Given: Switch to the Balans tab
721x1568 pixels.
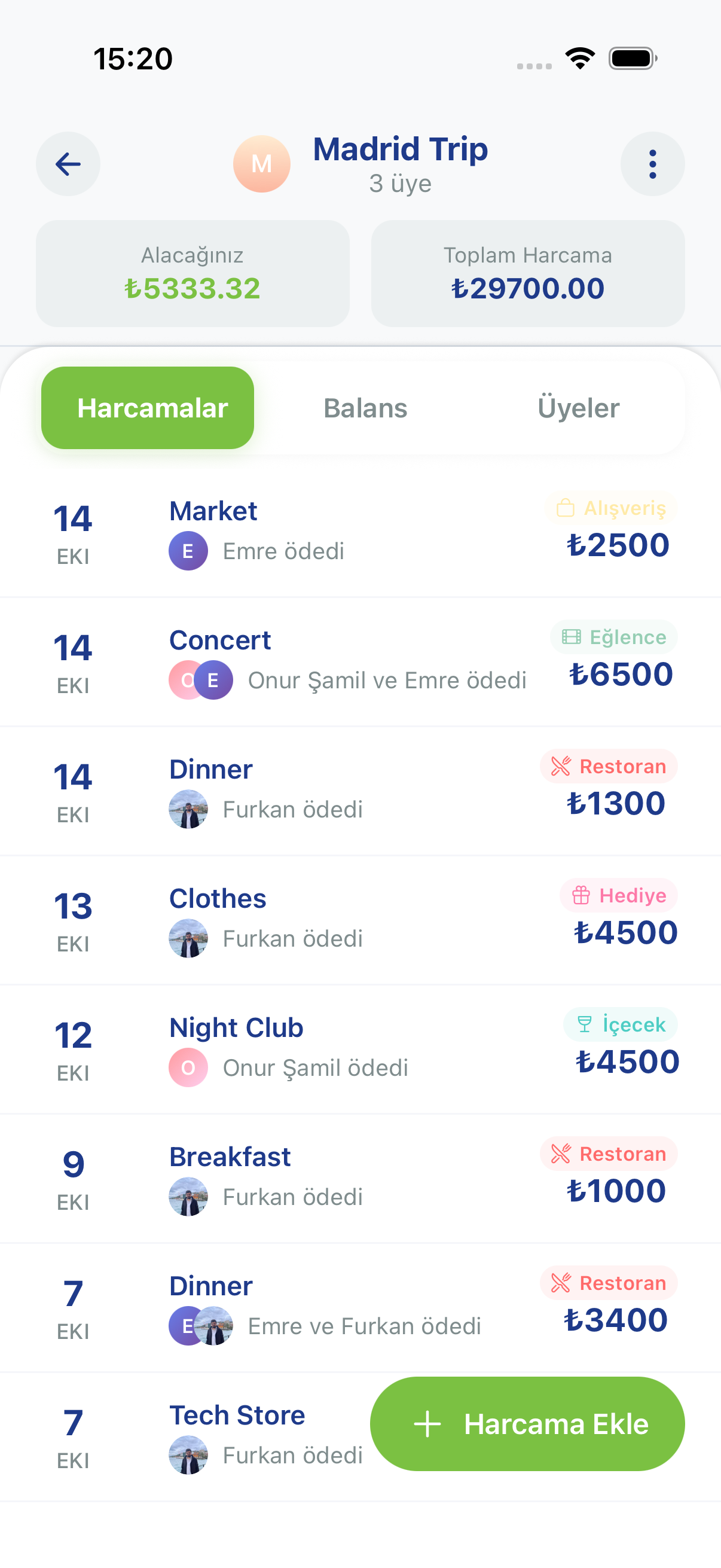Looking at the screenshot, I should pos(366,408).
